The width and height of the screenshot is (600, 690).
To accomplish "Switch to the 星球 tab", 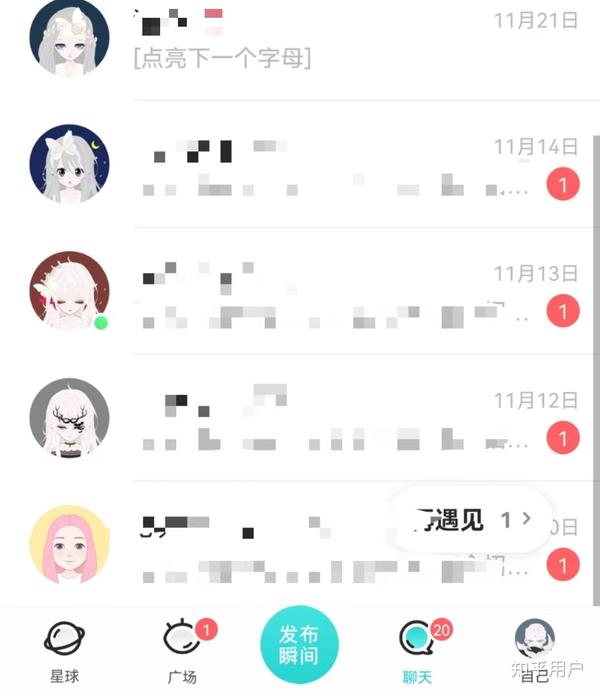I will [65, 650].
